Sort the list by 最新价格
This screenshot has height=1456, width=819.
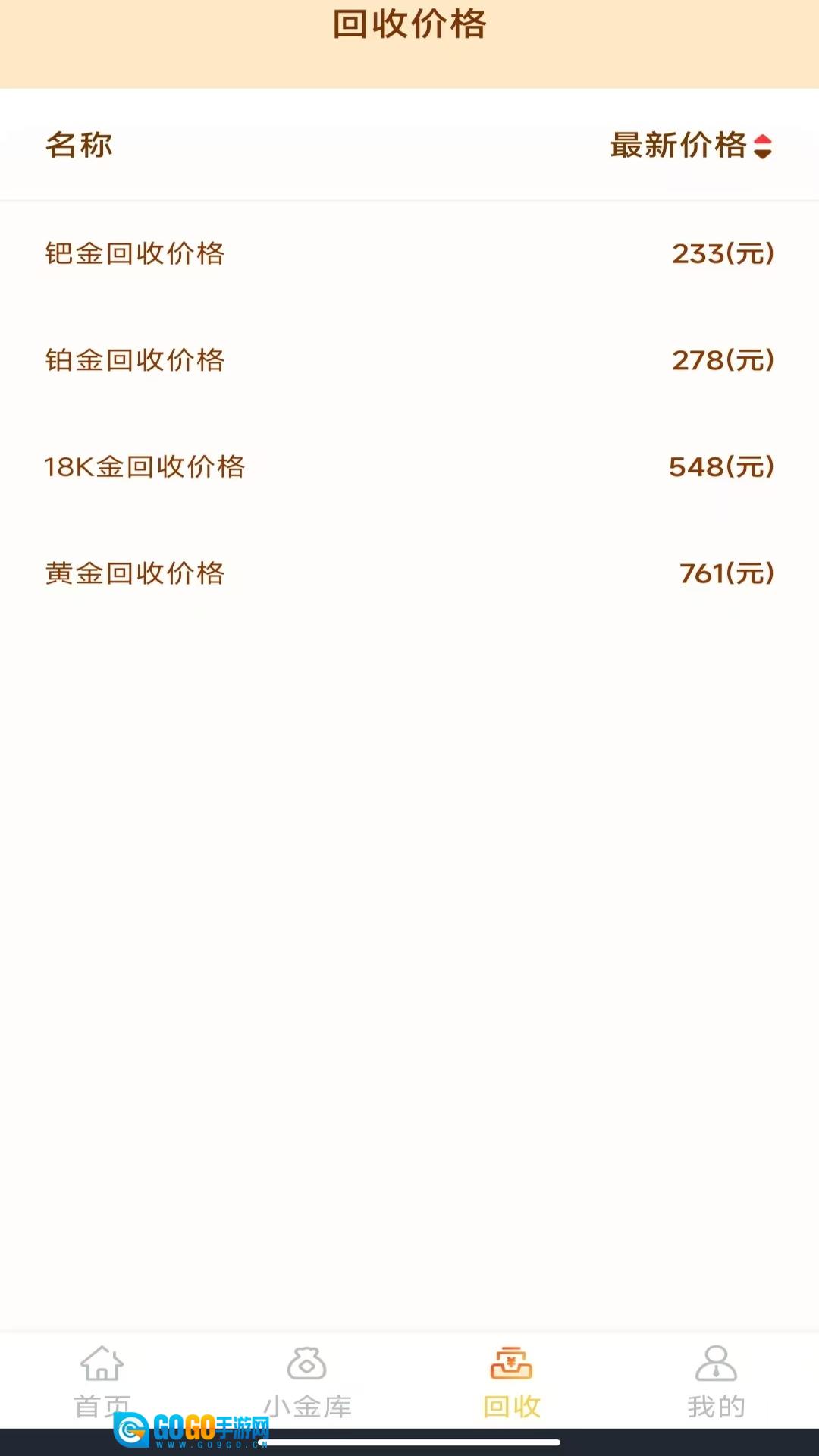[762, 146]
